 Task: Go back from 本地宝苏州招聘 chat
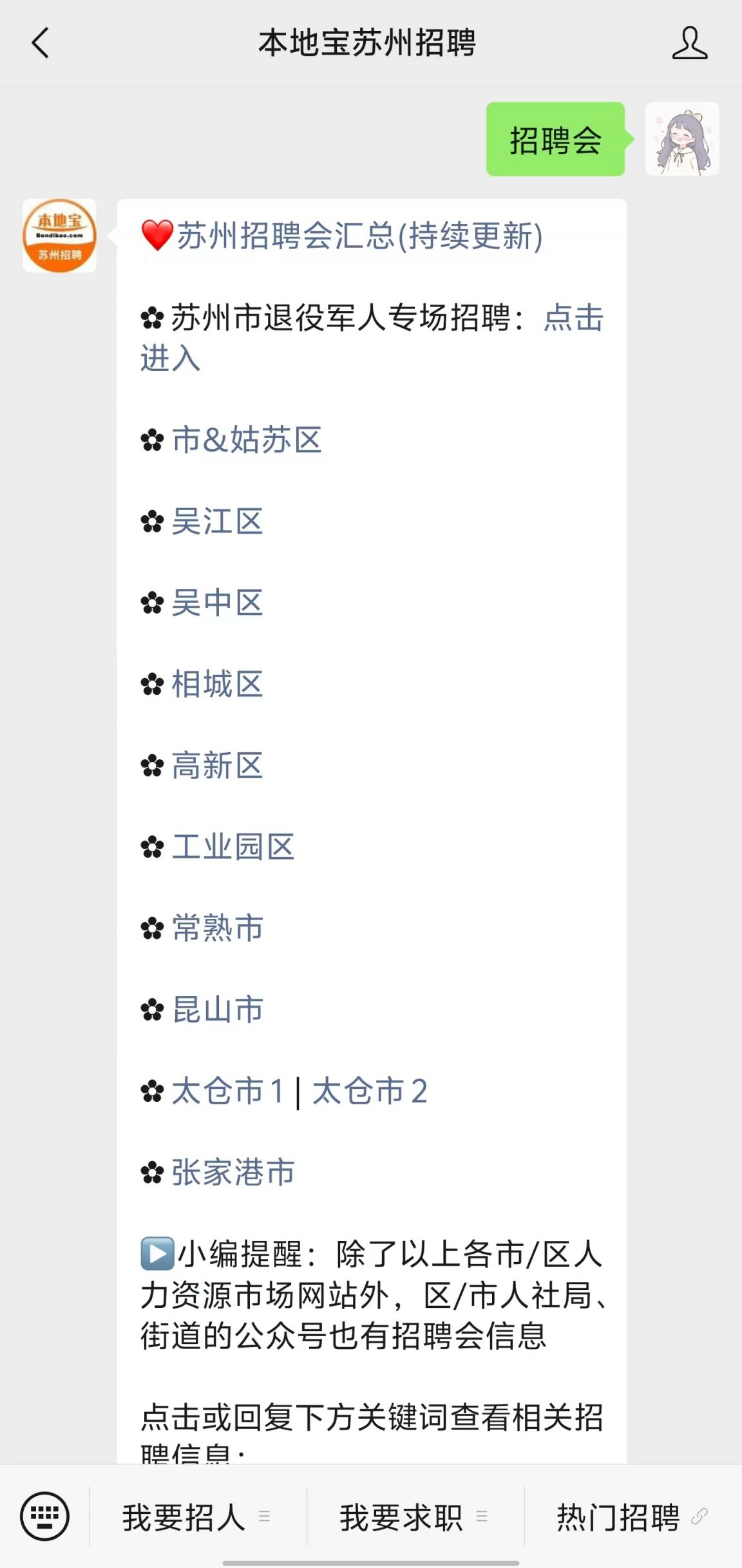point(41,43)
